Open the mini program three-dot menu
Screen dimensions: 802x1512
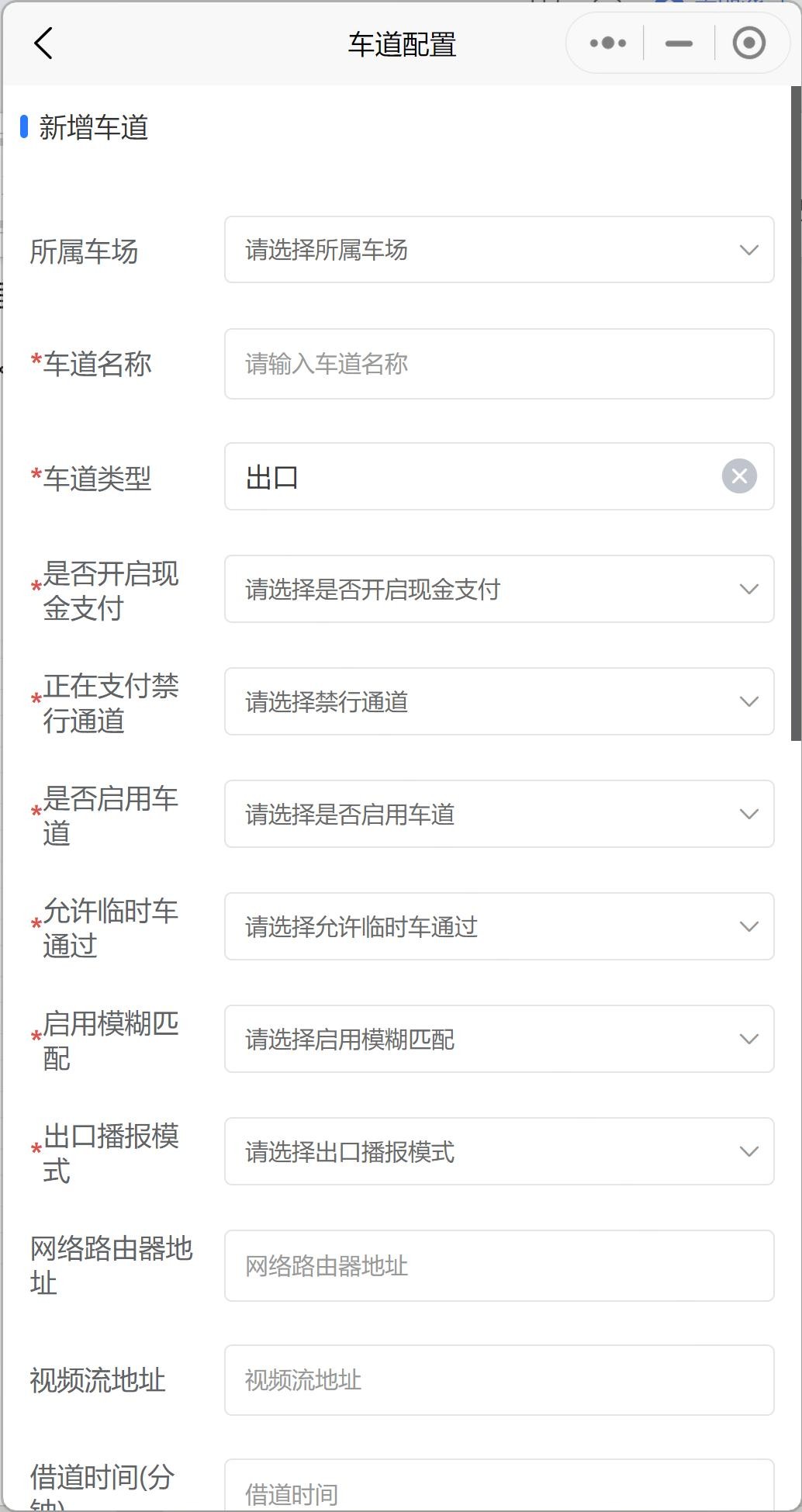click(x=607, y=43)
